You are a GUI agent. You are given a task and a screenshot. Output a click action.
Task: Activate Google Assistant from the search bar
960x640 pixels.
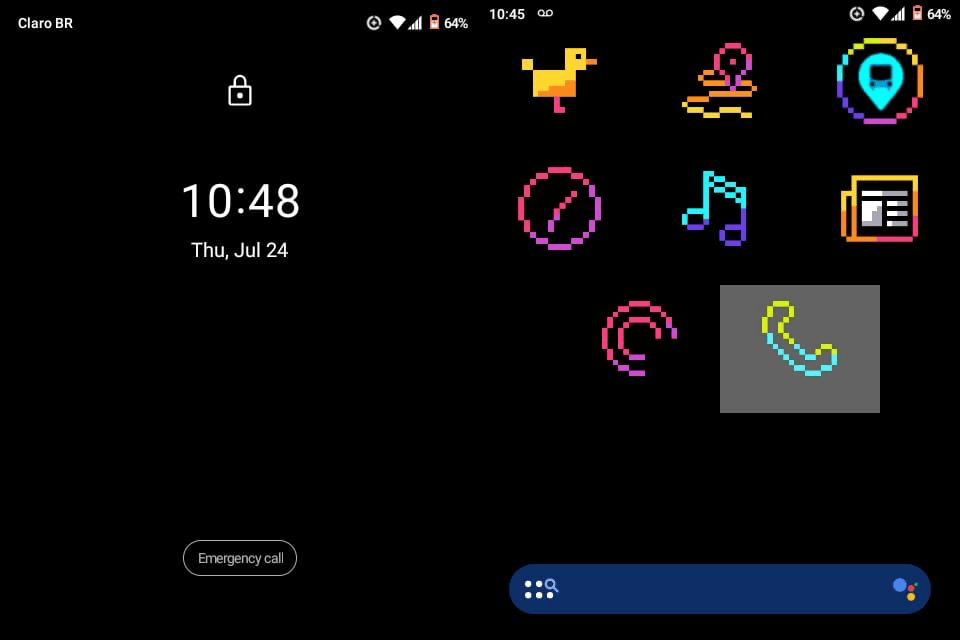coord(904,589)
